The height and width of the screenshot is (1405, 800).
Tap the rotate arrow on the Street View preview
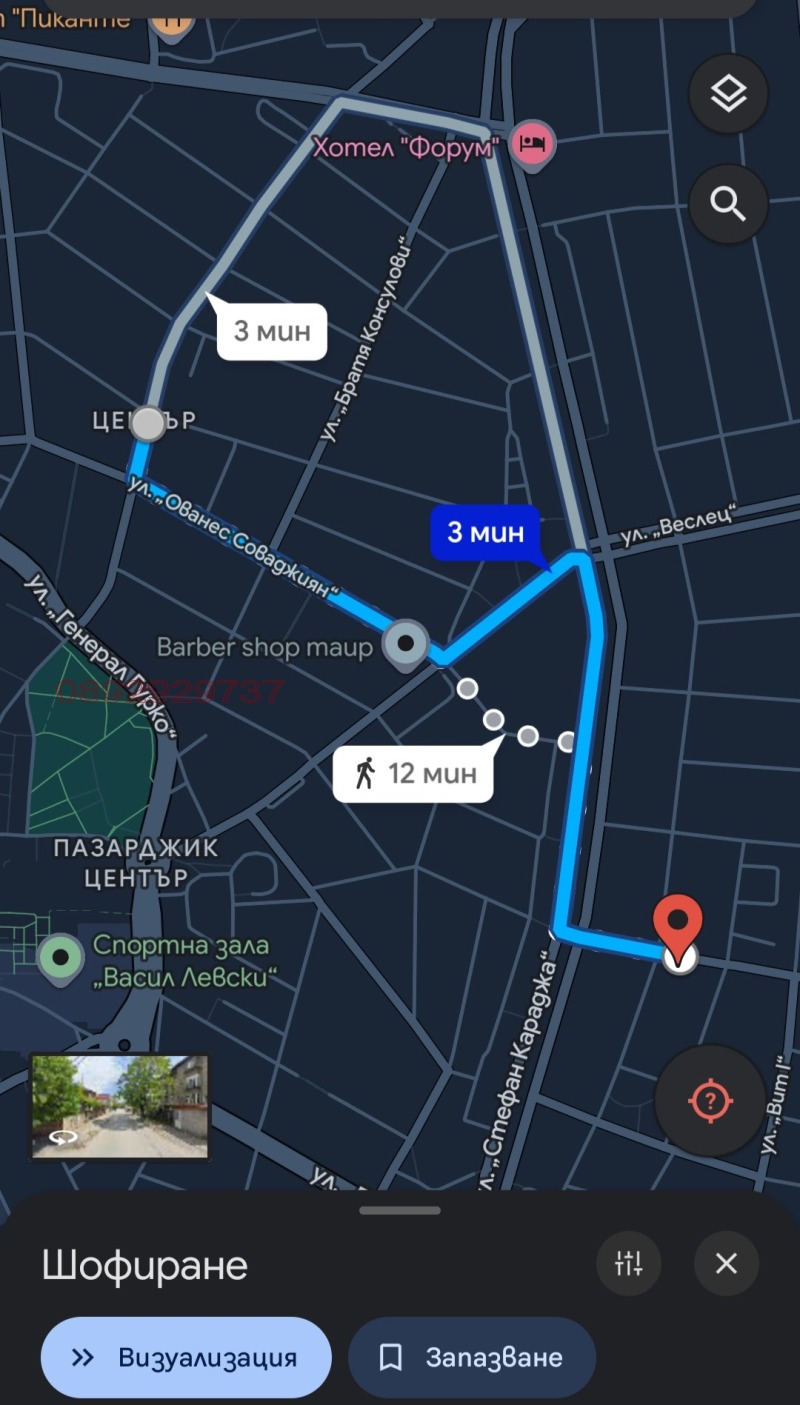coord(62,1139)
